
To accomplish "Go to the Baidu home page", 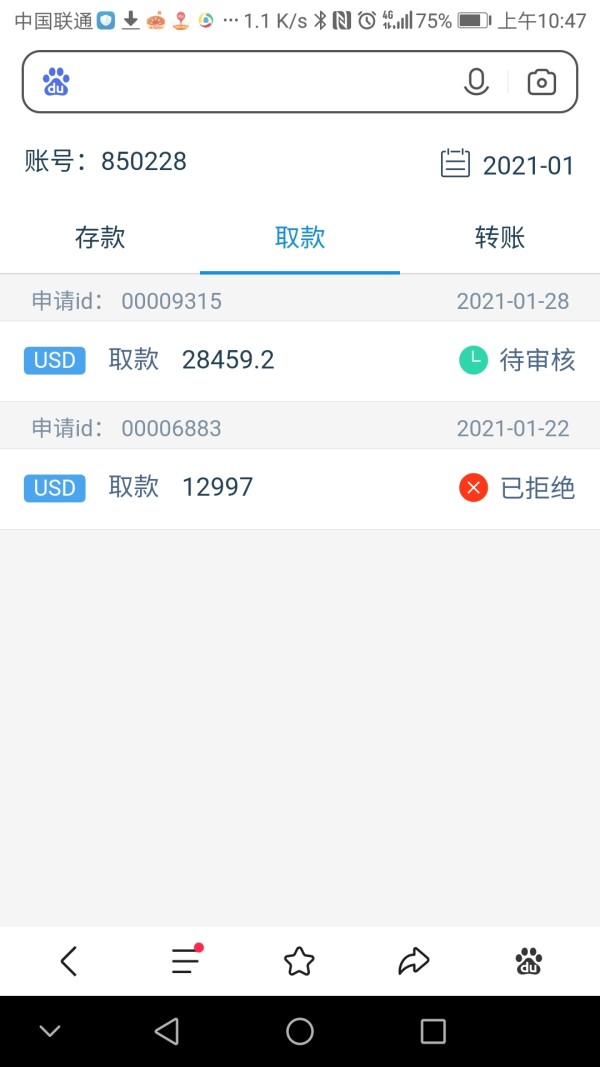I will (x=529, y=961).
